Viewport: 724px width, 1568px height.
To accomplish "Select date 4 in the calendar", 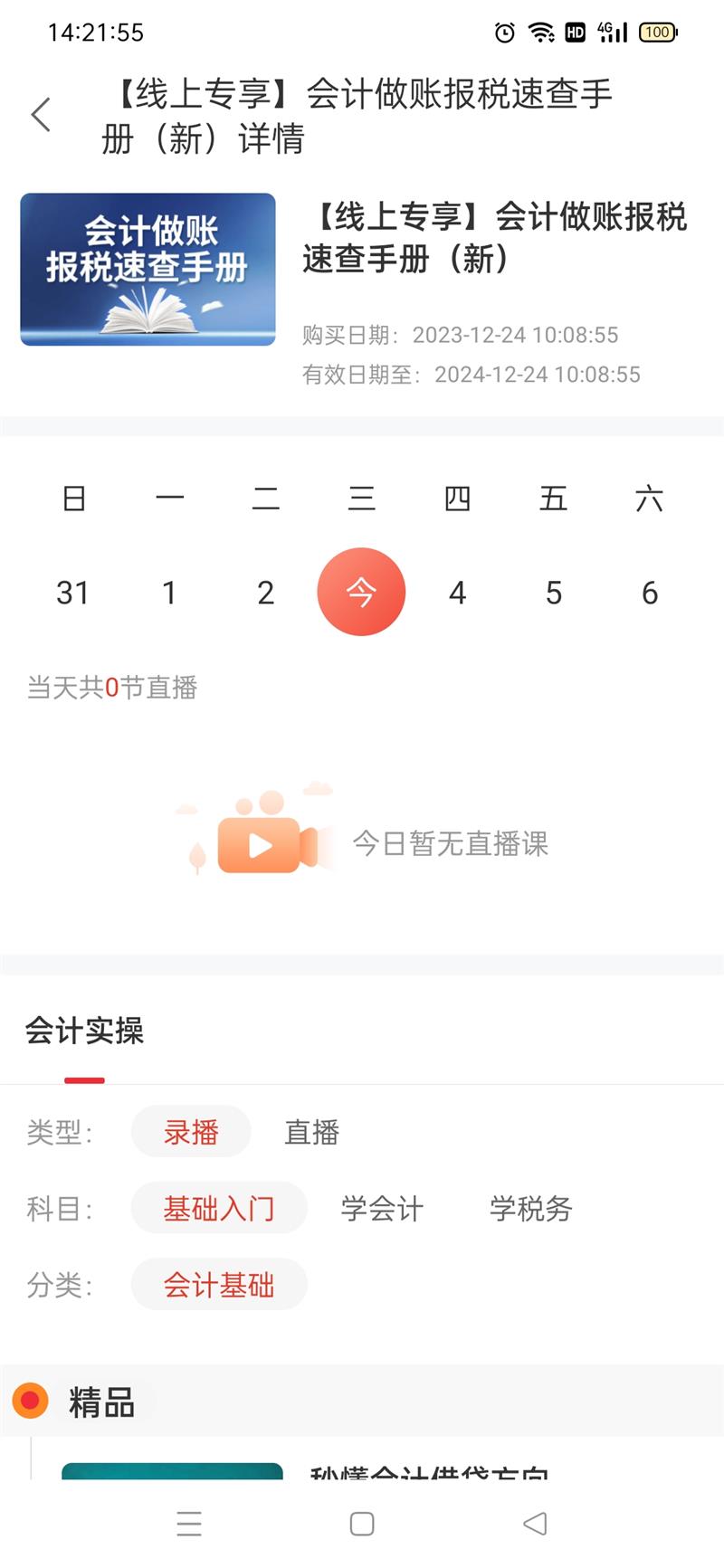I will coord(457,593).
